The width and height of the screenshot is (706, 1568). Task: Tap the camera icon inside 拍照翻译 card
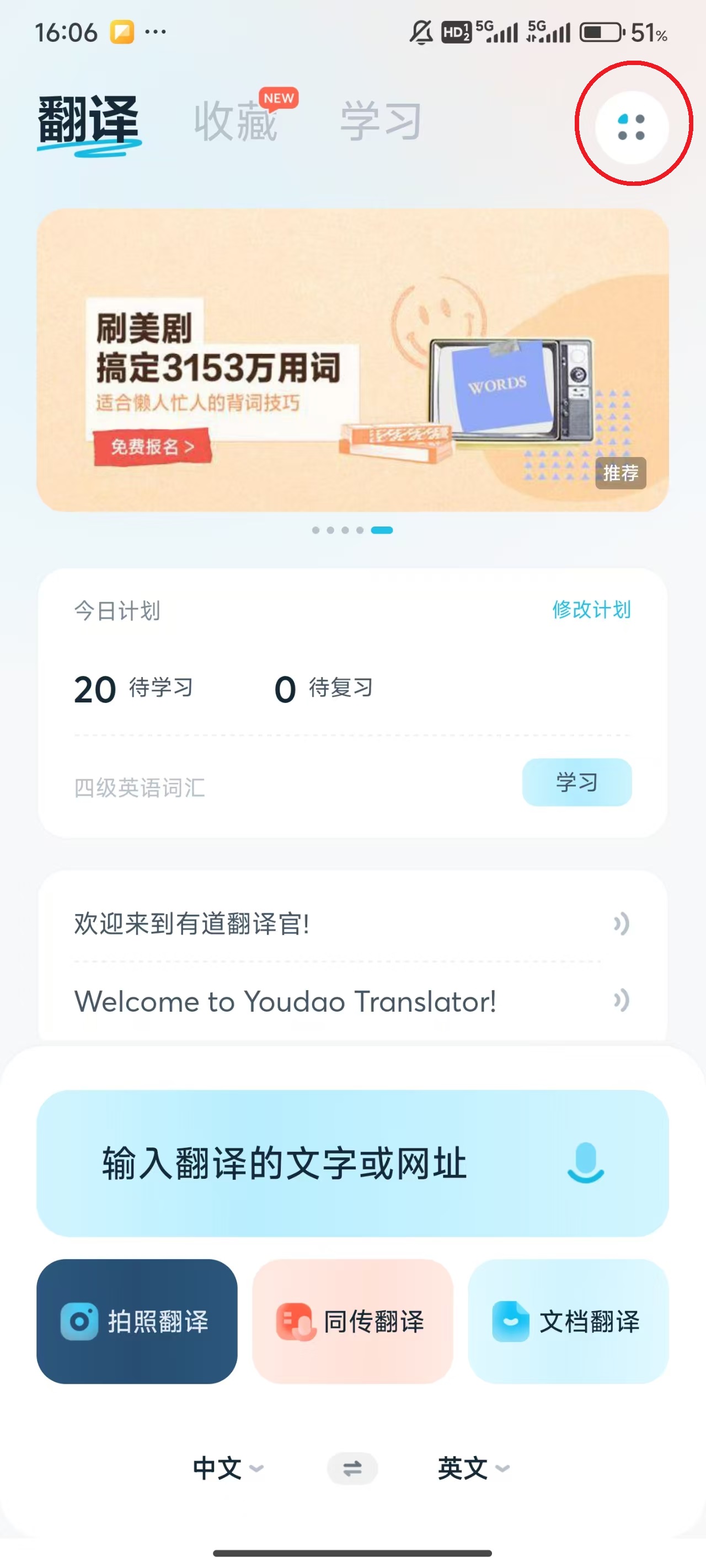[x=80, y=1322]
